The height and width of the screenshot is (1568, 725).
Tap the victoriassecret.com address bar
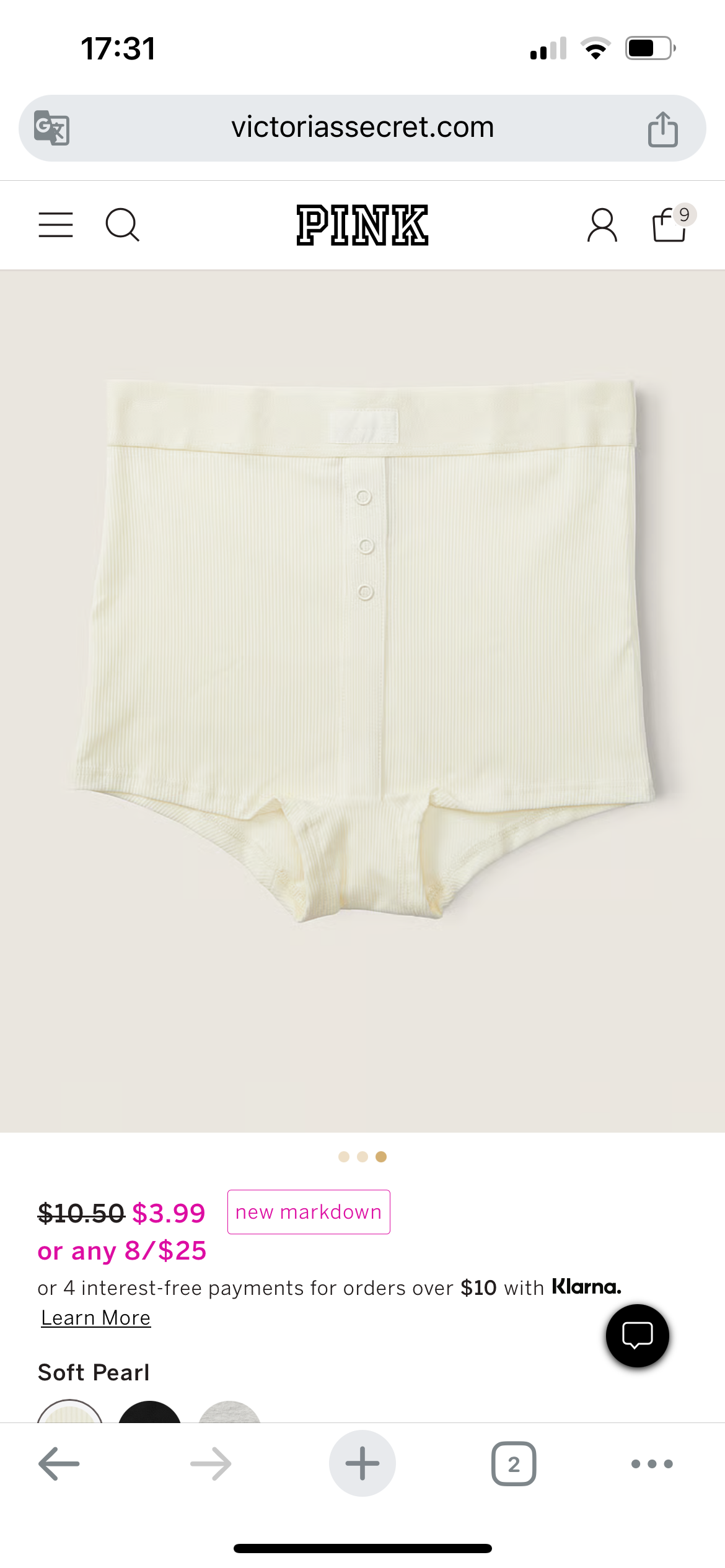click(362, 128)
